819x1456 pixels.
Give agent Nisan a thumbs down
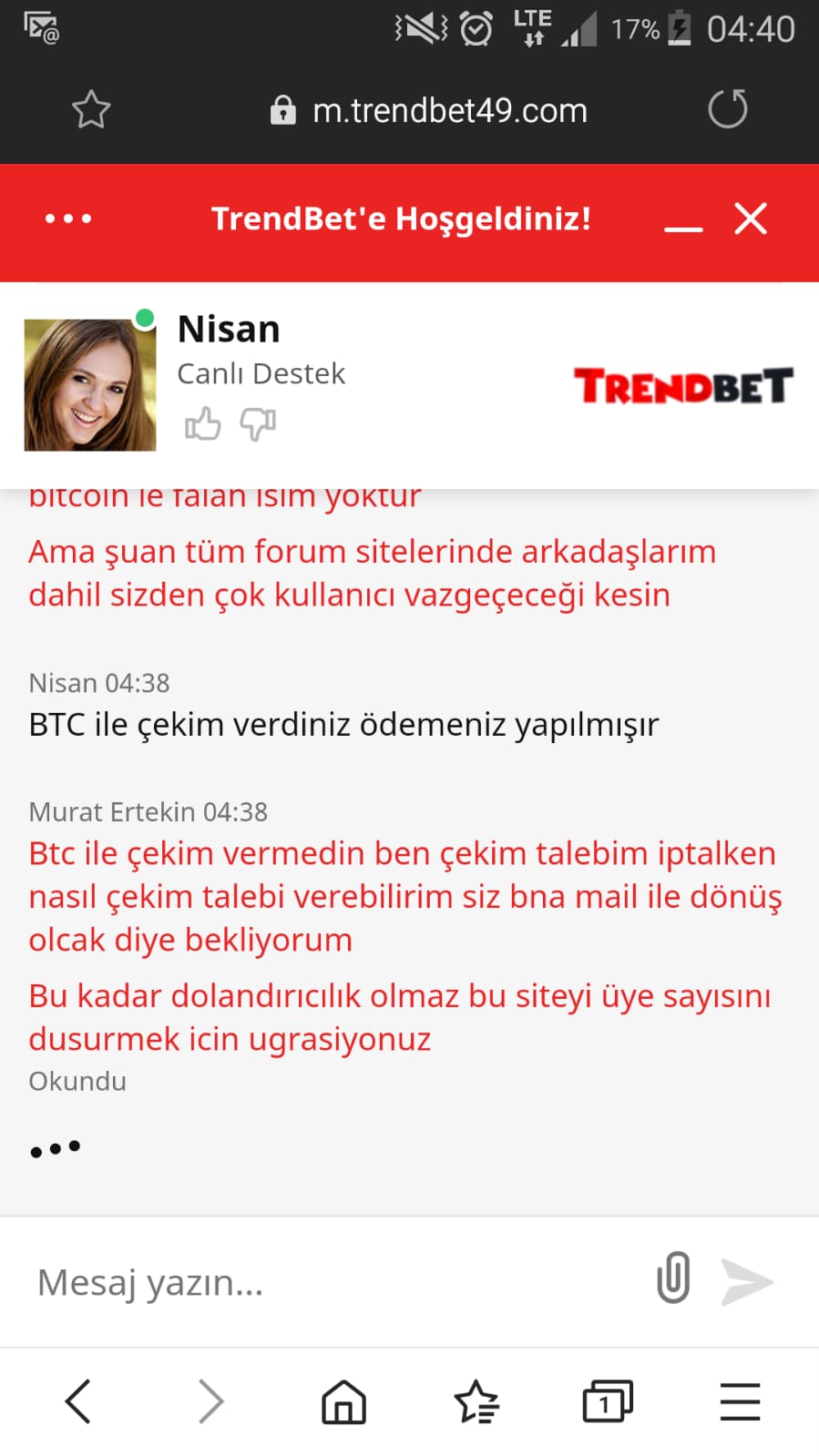point(258,423)
